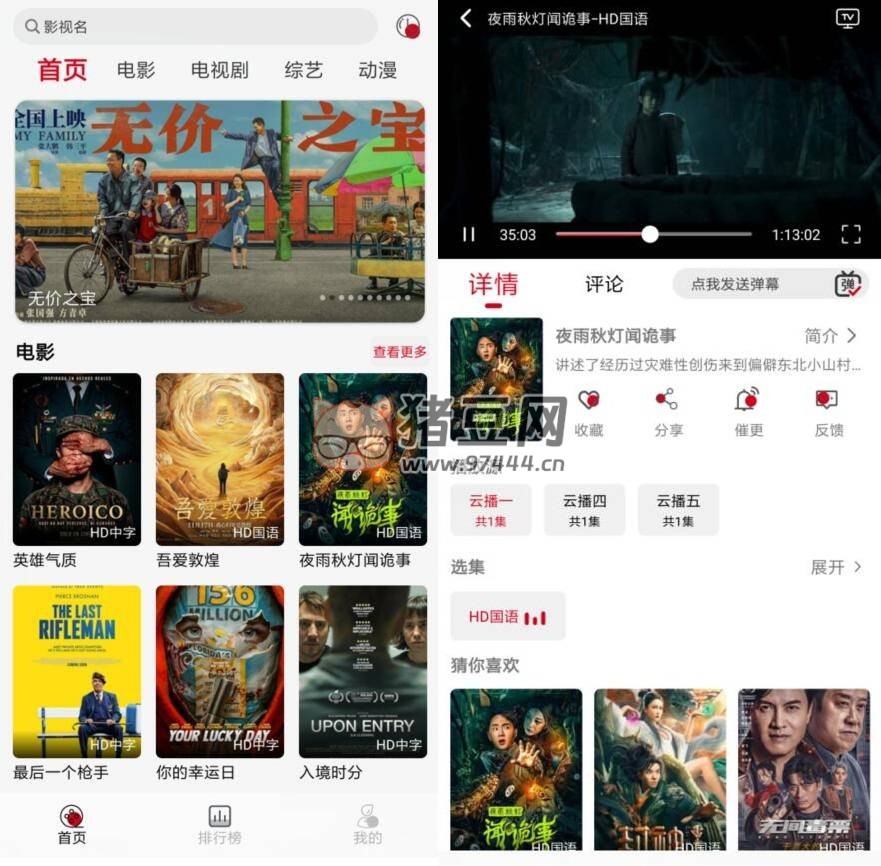The height and width of the screenshot is (866, 881).
Task: View the 最后一个枪手 movie
Action: click(x=77, y=671)
